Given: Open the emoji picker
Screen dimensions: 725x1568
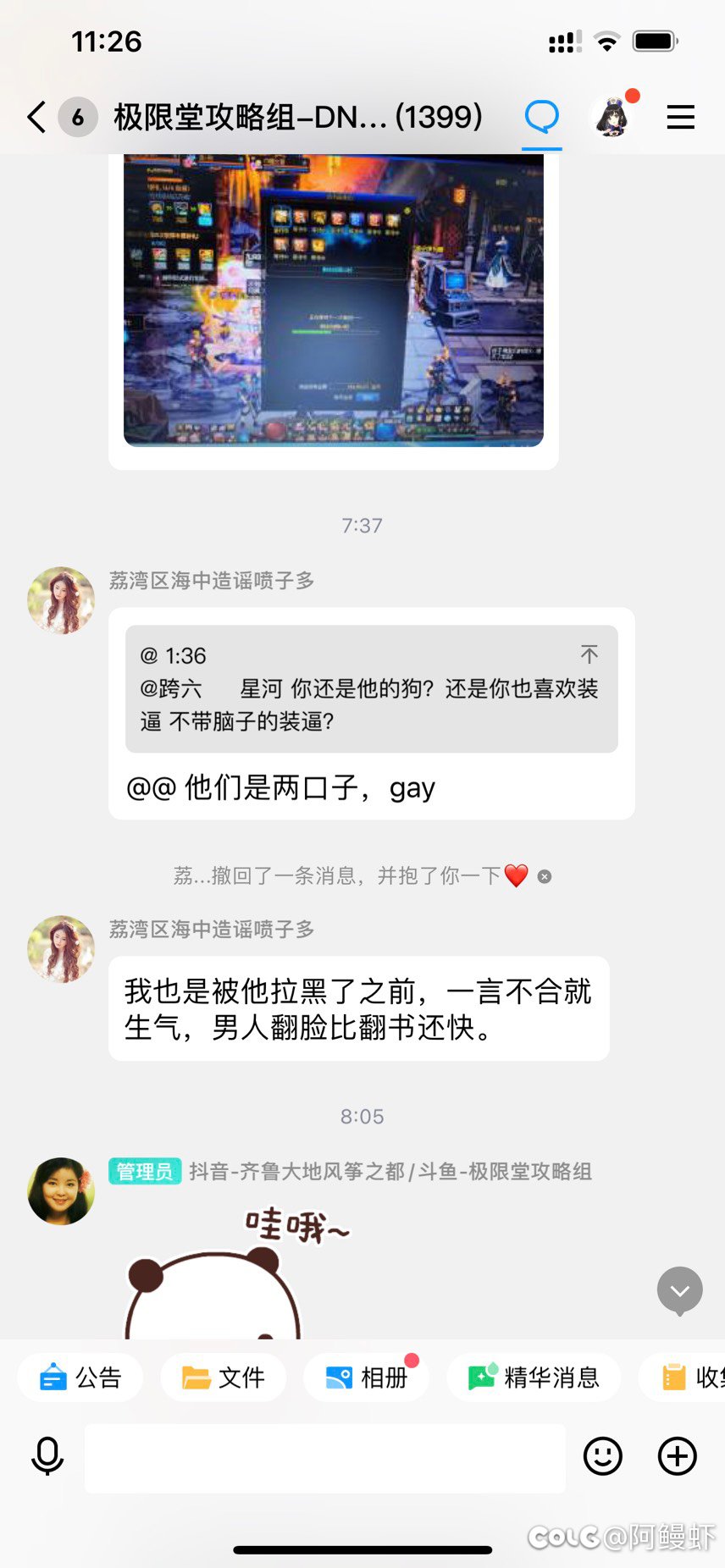Looking at the screenshot, I should pyautogui.click(x=603, y=1456).
